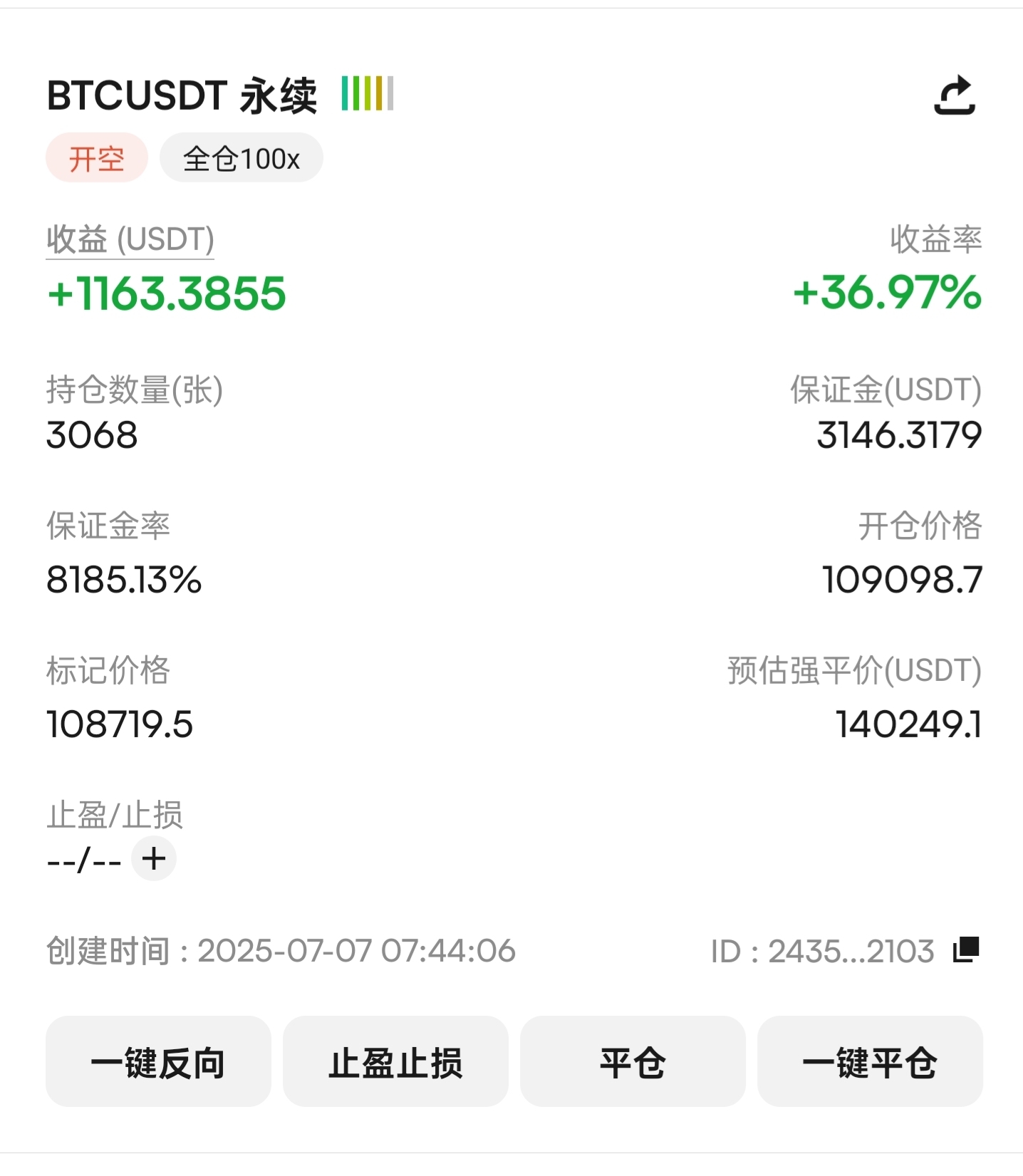Tap 平仓 to close position
This screenshot has width=1023, height=1176.
pyautogui.click(x=633, y=1061)
